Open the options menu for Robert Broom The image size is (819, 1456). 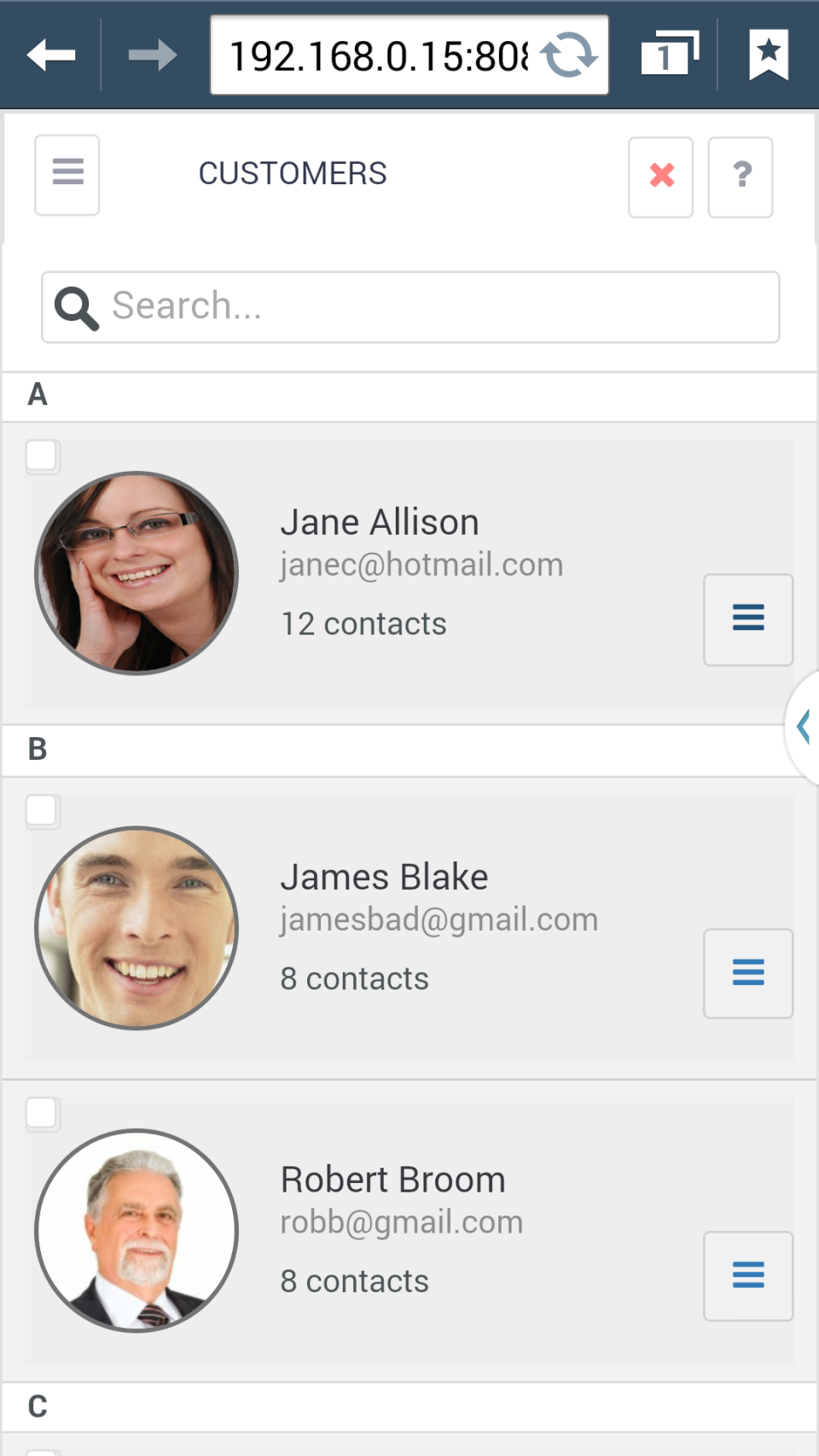pyautogui.click(x=747, y=1275)
